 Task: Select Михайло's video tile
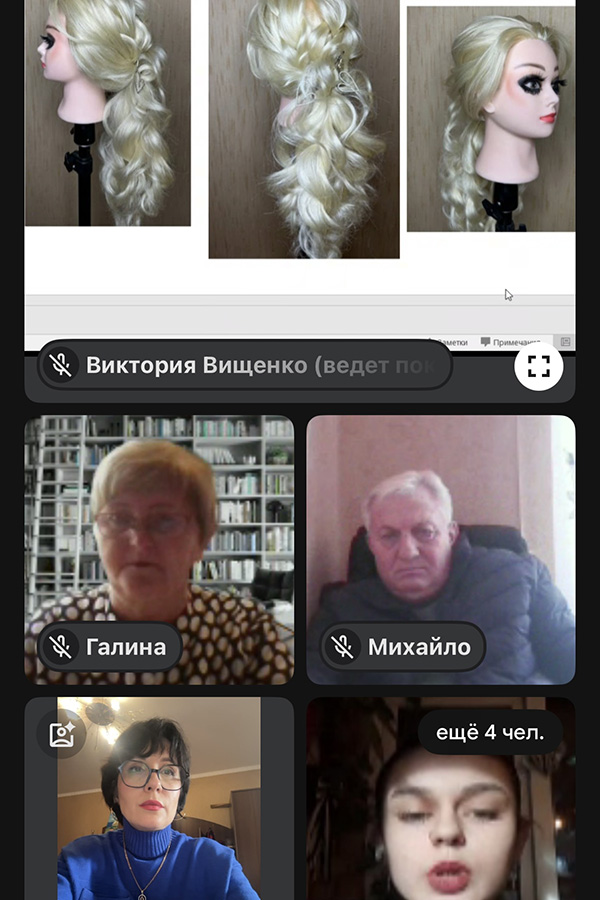[x=440, y=540]
